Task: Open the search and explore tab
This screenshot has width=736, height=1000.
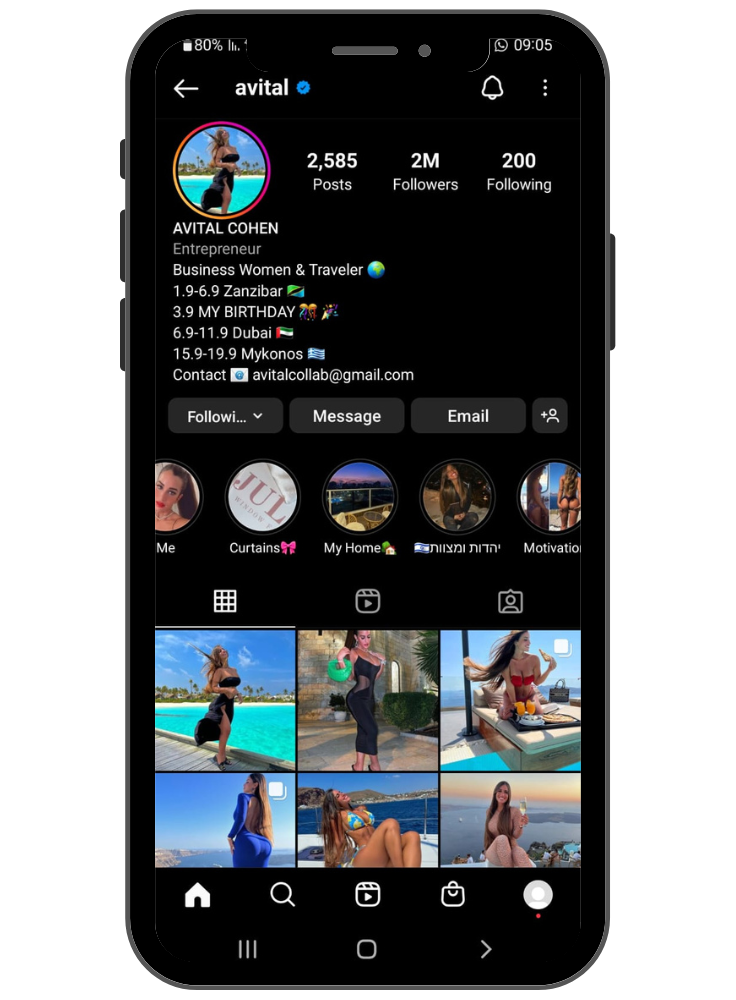Action: 283,895
